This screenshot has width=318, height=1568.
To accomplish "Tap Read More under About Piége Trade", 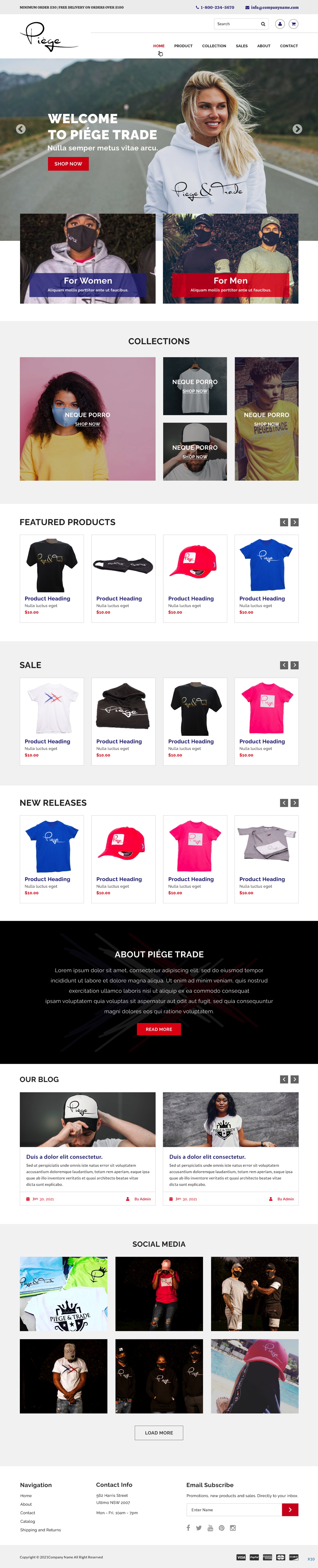I will 159,1029.
